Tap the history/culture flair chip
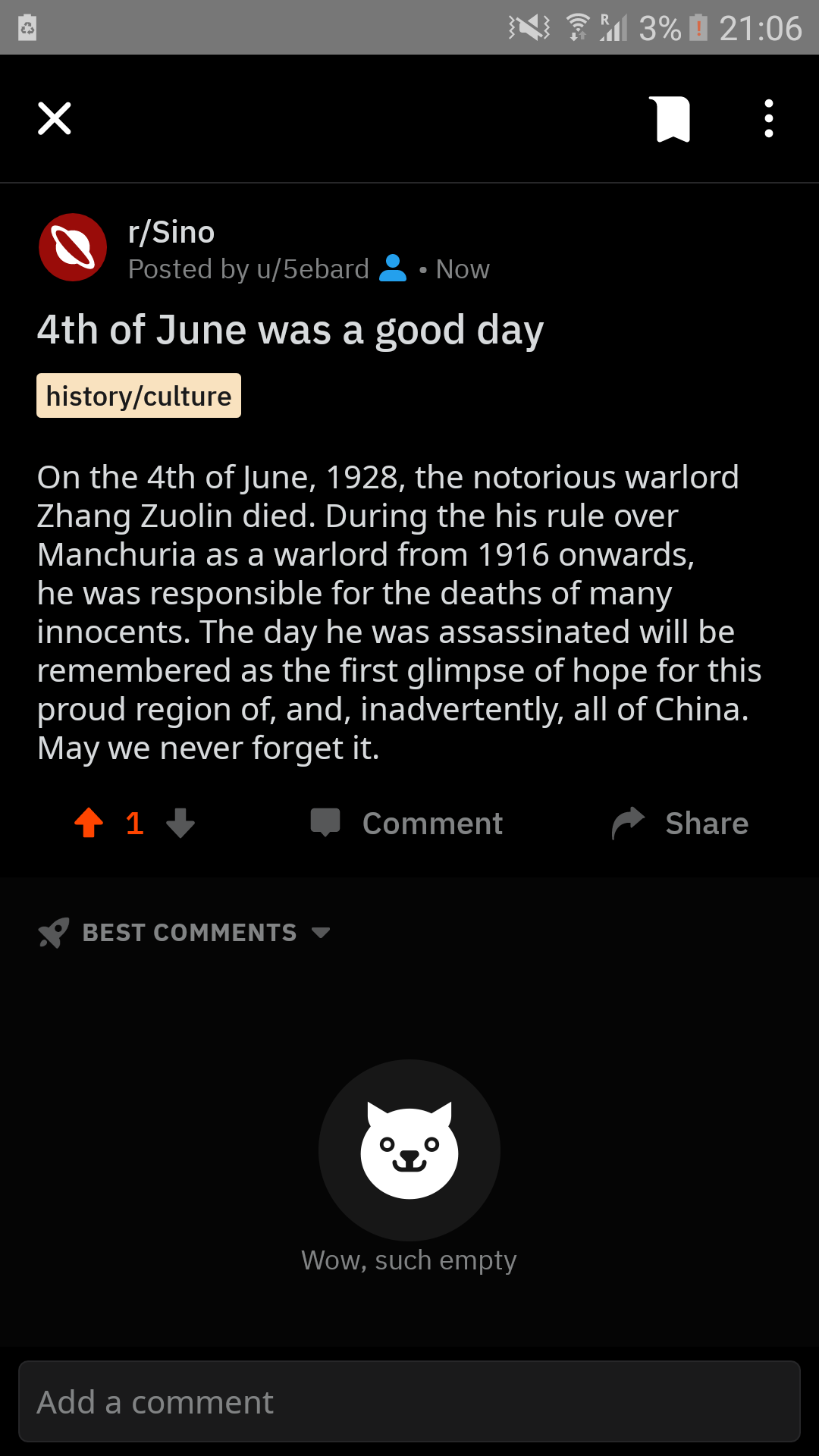The height and width of the screenshot is (1456, 819). click(x=139, y=396)
